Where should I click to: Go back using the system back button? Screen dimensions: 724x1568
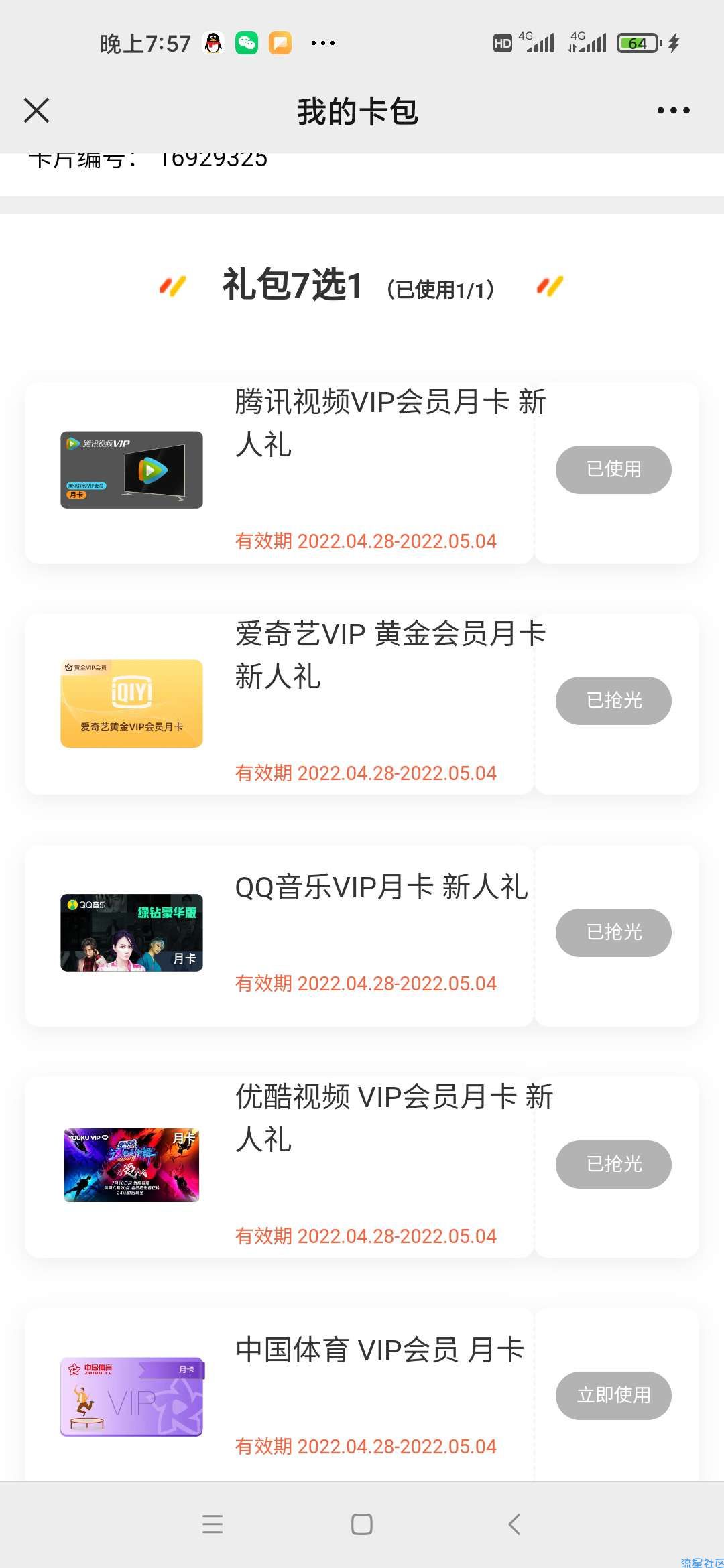pyautogui.click(x=514, y=1524)
